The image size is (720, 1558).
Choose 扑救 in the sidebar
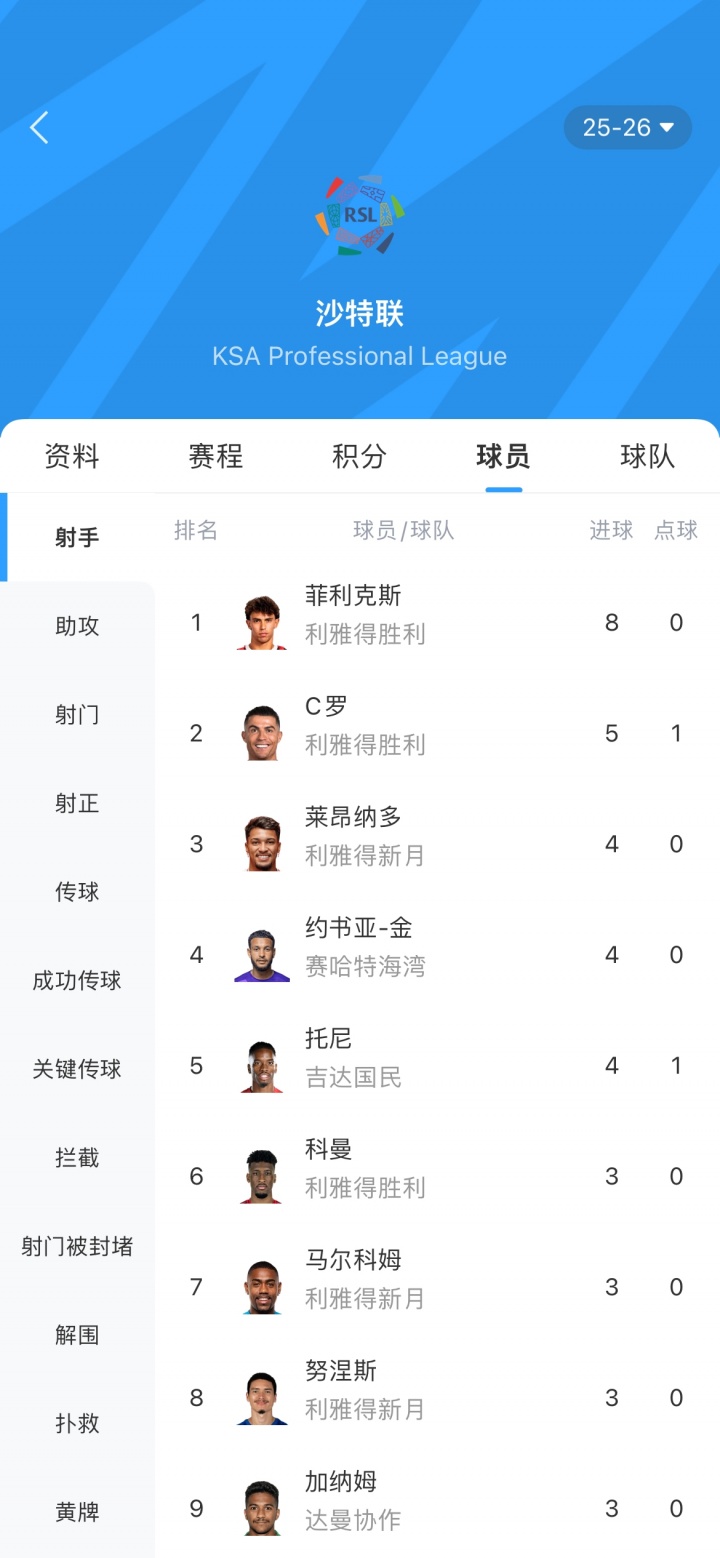click(x=77, y=1424)
